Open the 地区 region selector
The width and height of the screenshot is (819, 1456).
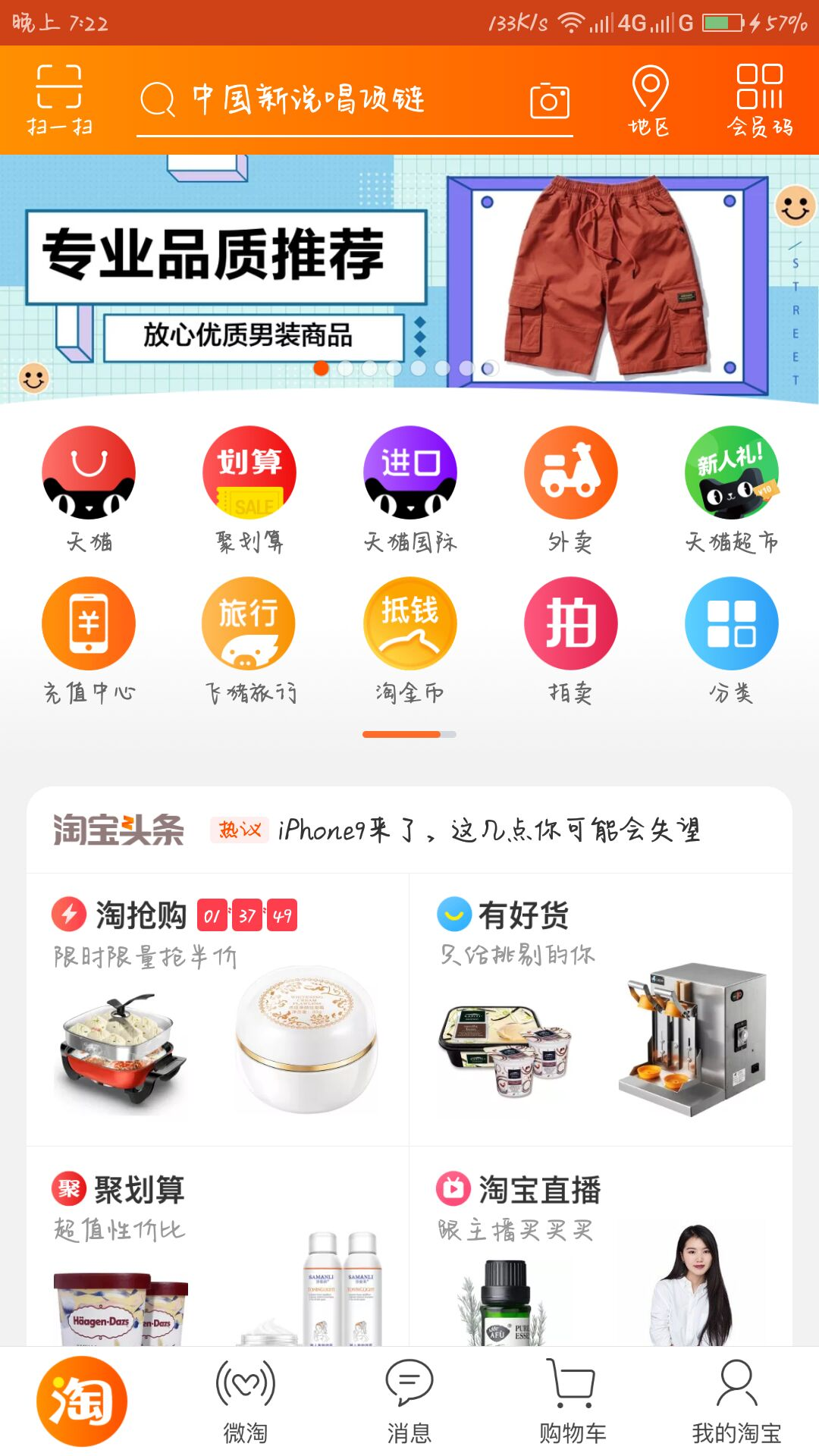point(650,99)
